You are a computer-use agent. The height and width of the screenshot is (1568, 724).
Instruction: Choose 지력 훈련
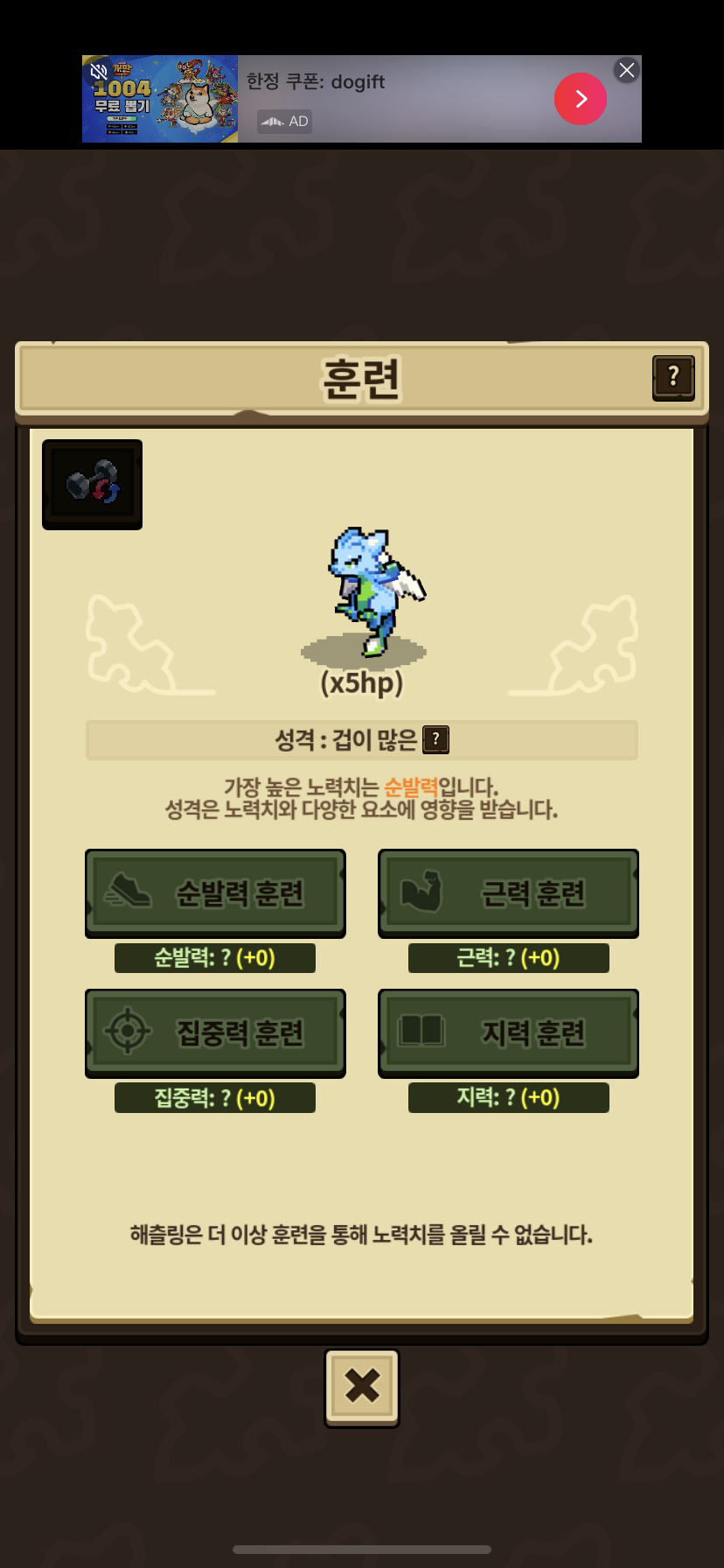click(x=508, y=1032)
